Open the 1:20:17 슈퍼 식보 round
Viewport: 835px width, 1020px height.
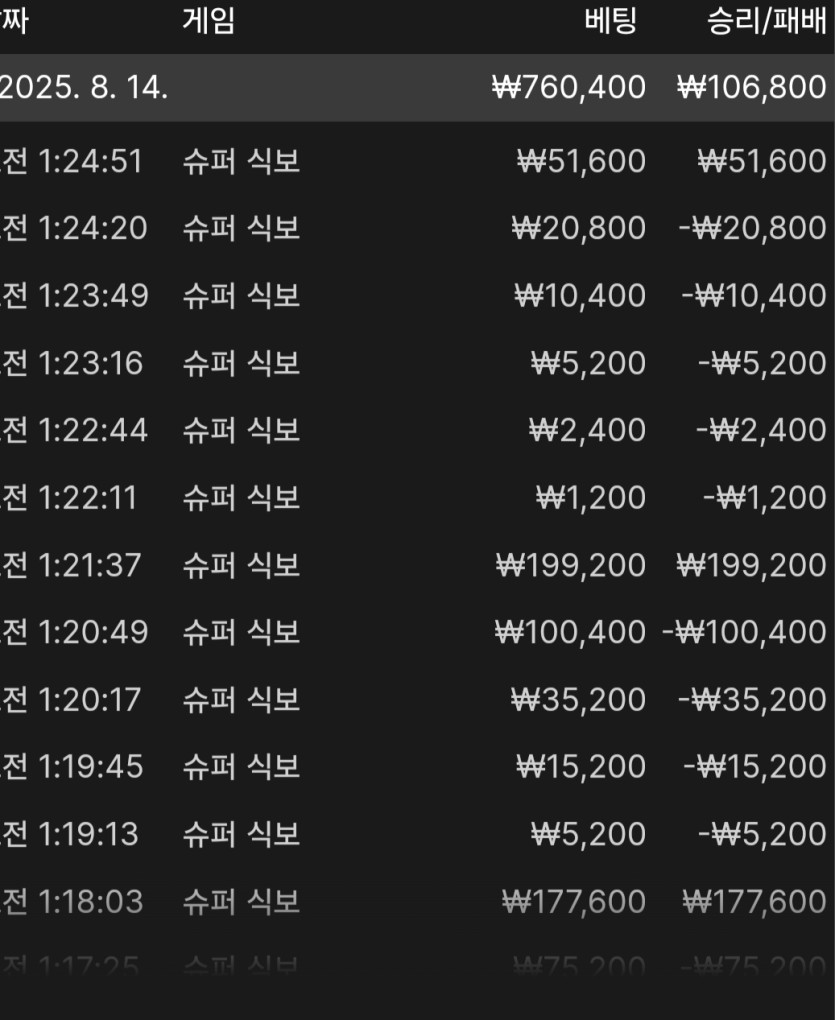tap(417, 699)
